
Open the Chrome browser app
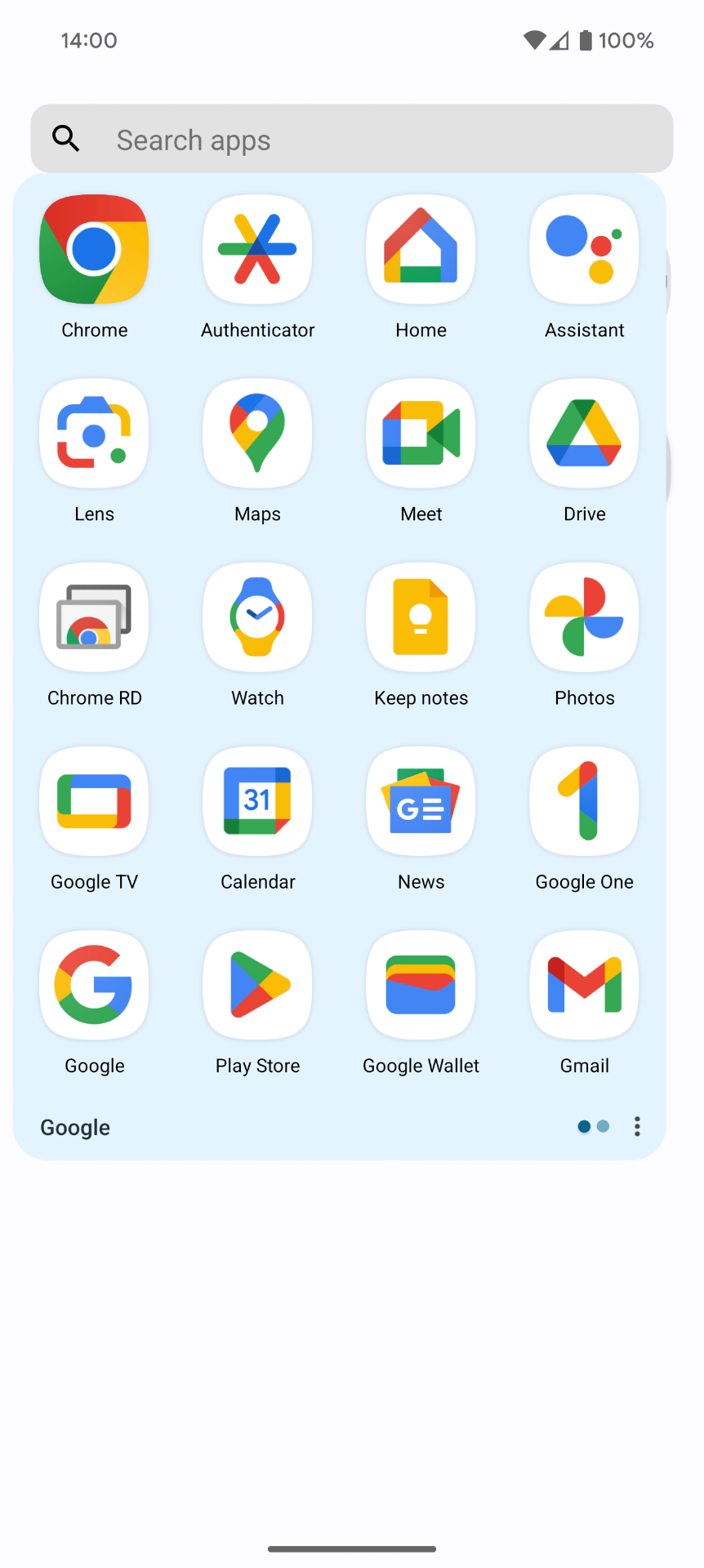tap(94, 250)
